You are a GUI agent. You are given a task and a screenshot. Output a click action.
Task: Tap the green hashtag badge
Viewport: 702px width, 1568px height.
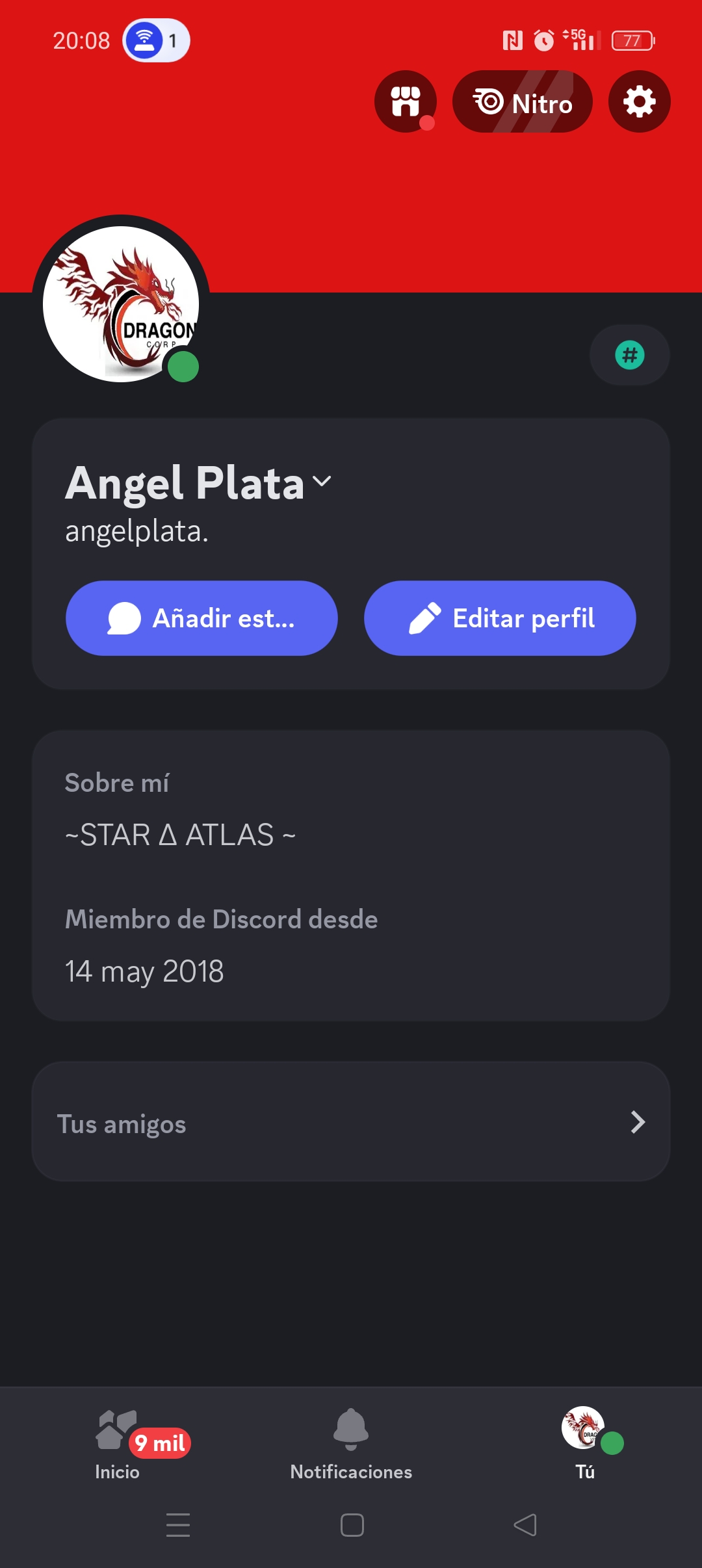point(629,355)
